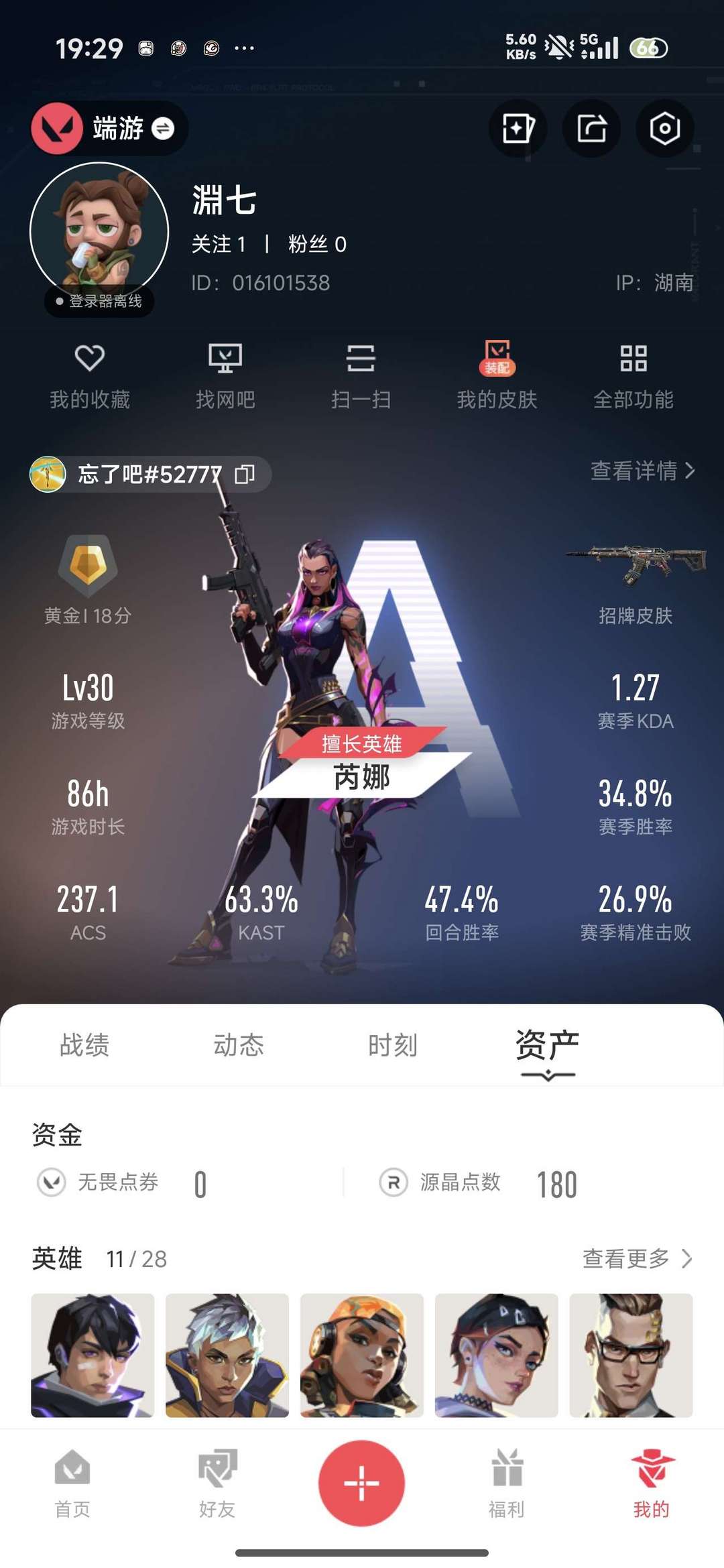This screenshot has width=724, height=1568.
Task: Open 全部功能 all functions
Action: [x=633, y=377]
